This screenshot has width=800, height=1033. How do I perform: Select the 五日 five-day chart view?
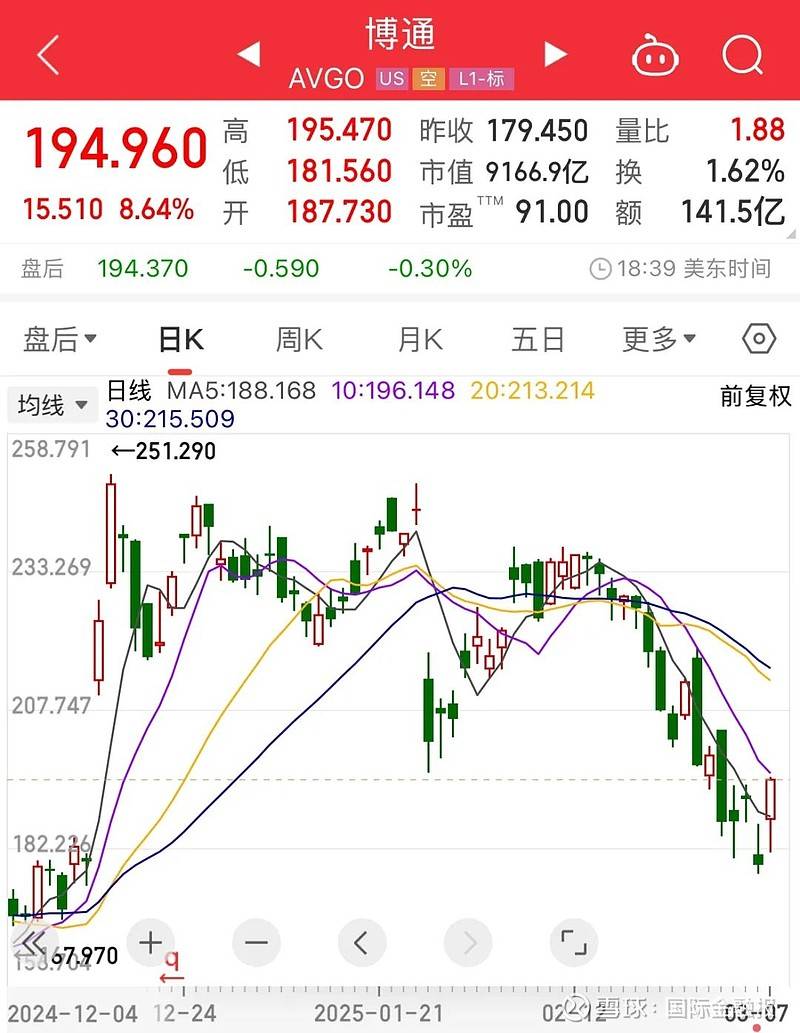click(538, 340)
